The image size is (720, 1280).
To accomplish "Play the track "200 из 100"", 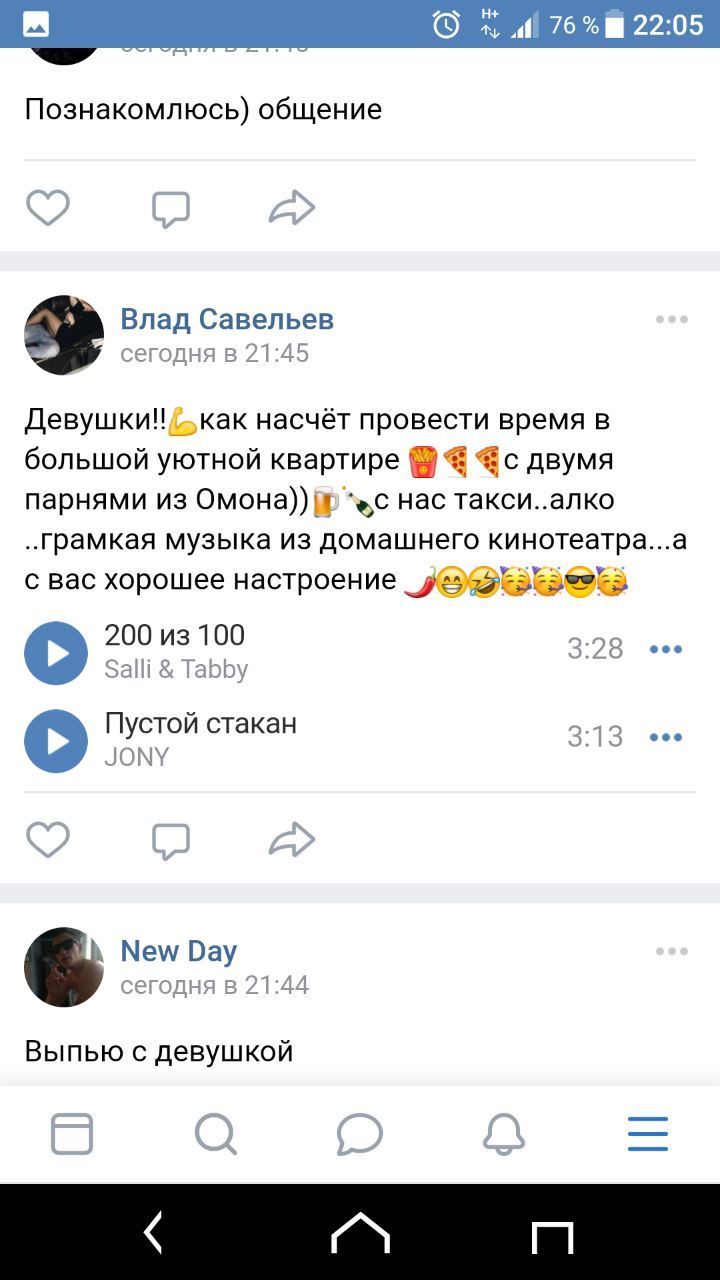I will (56, 653).
